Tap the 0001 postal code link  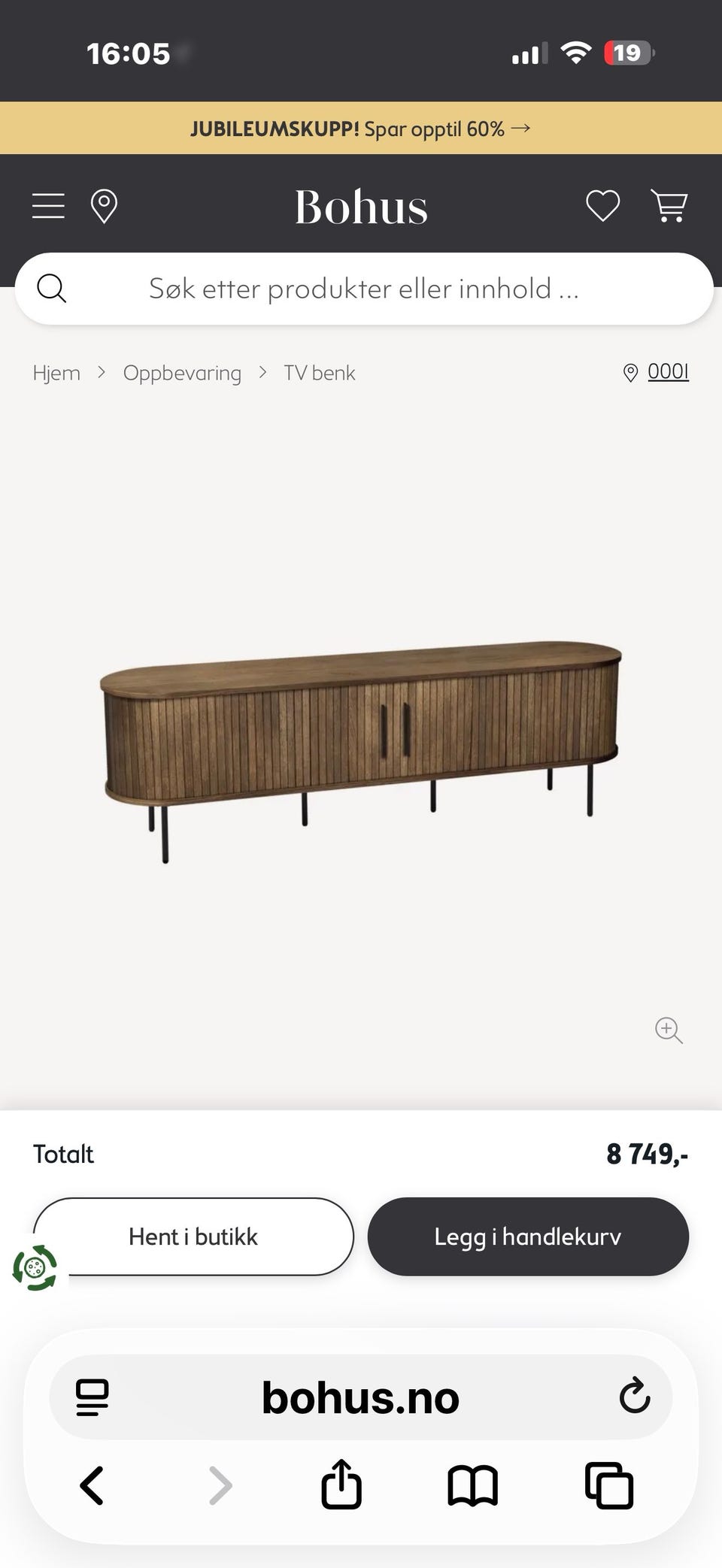[668, 371]
